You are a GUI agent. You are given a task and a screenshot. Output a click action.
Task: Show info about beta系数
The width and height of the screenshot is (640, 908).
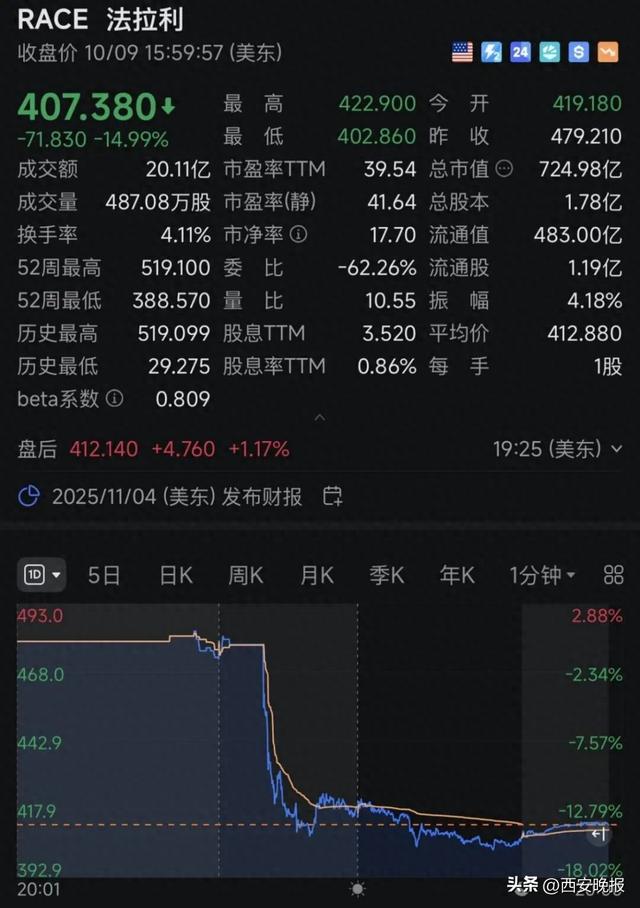click(115, 400)
